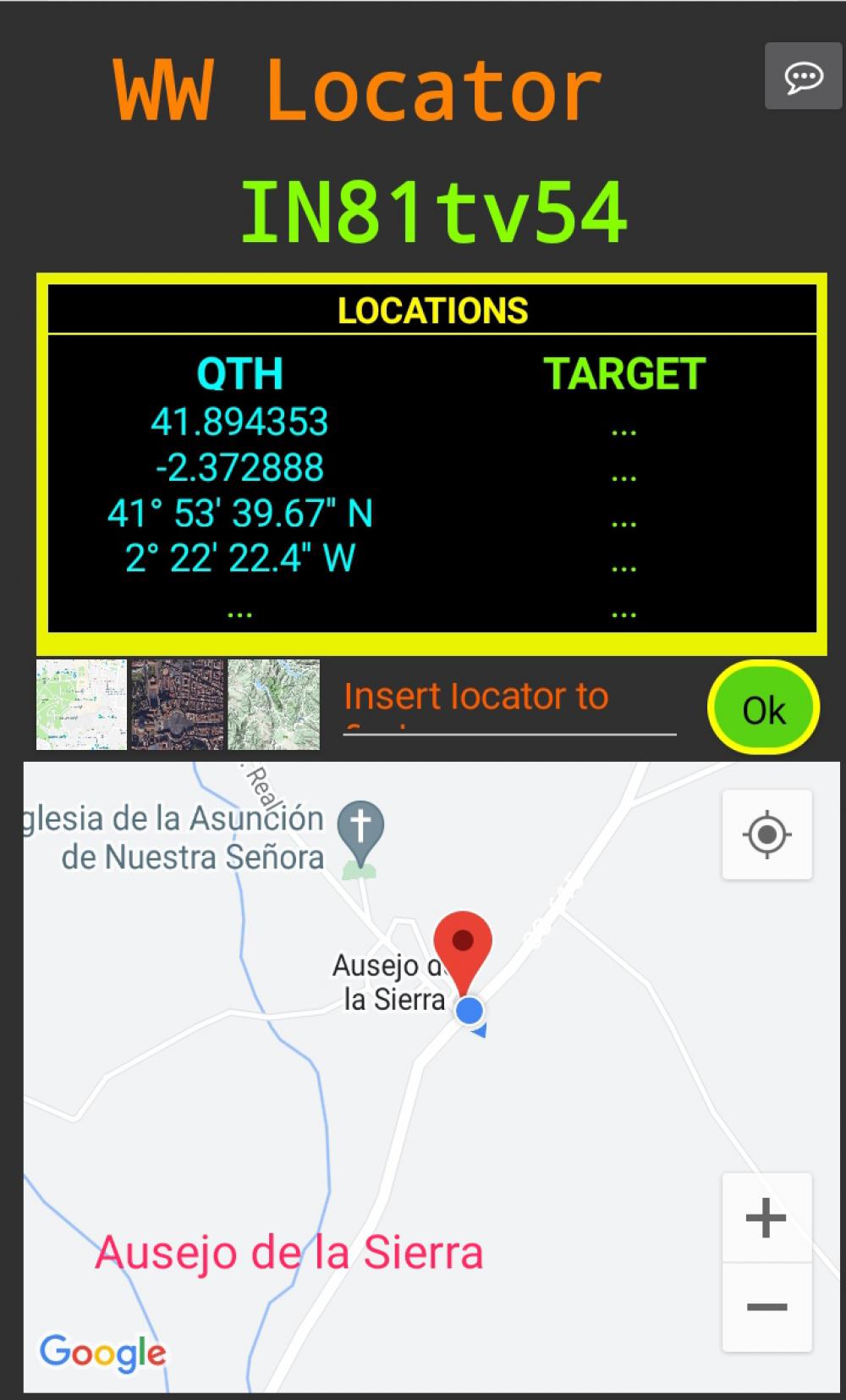This screenshot has width=846, height=1400.
Task: Zoom in the map with plus
Action: [766, 1218]
